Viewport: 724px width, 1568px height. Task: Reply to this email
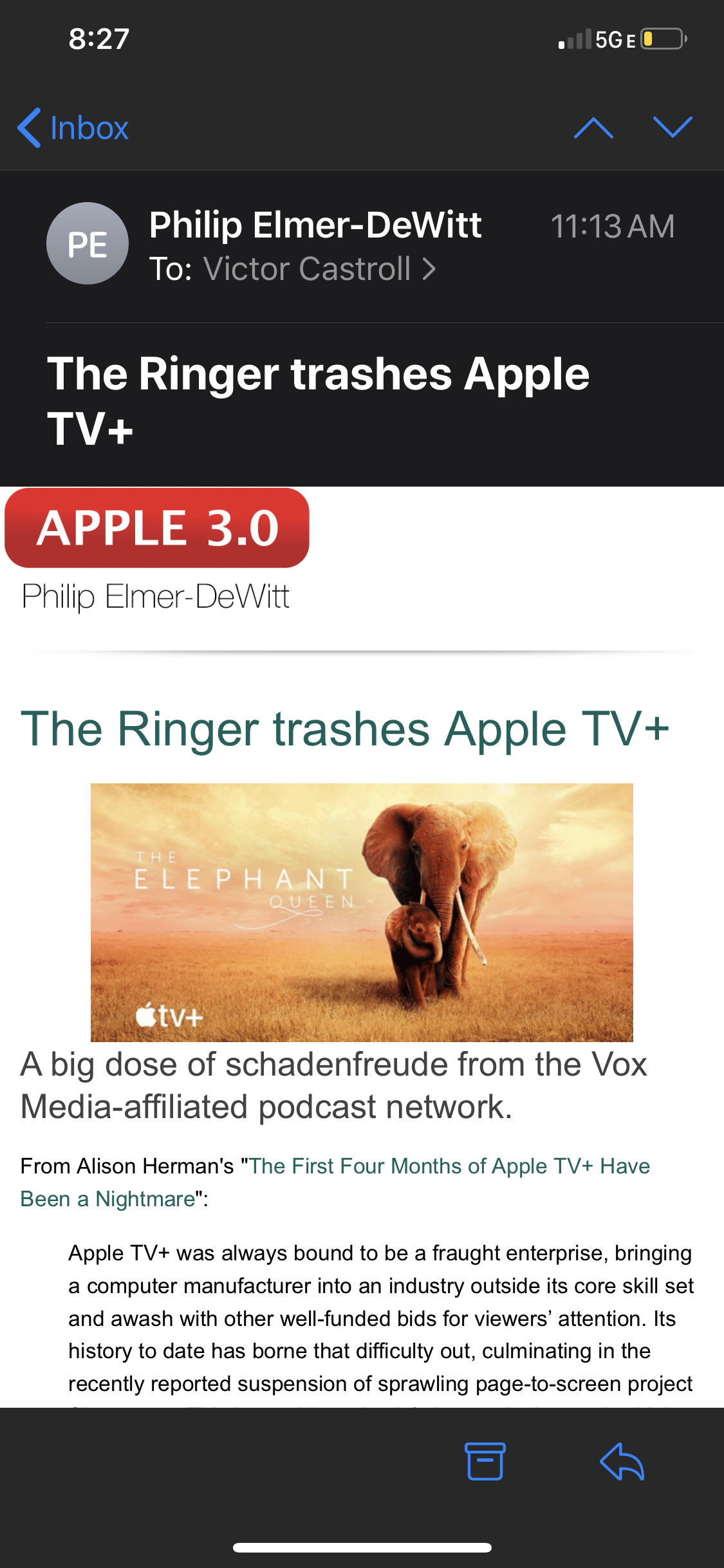[622, 1461]
